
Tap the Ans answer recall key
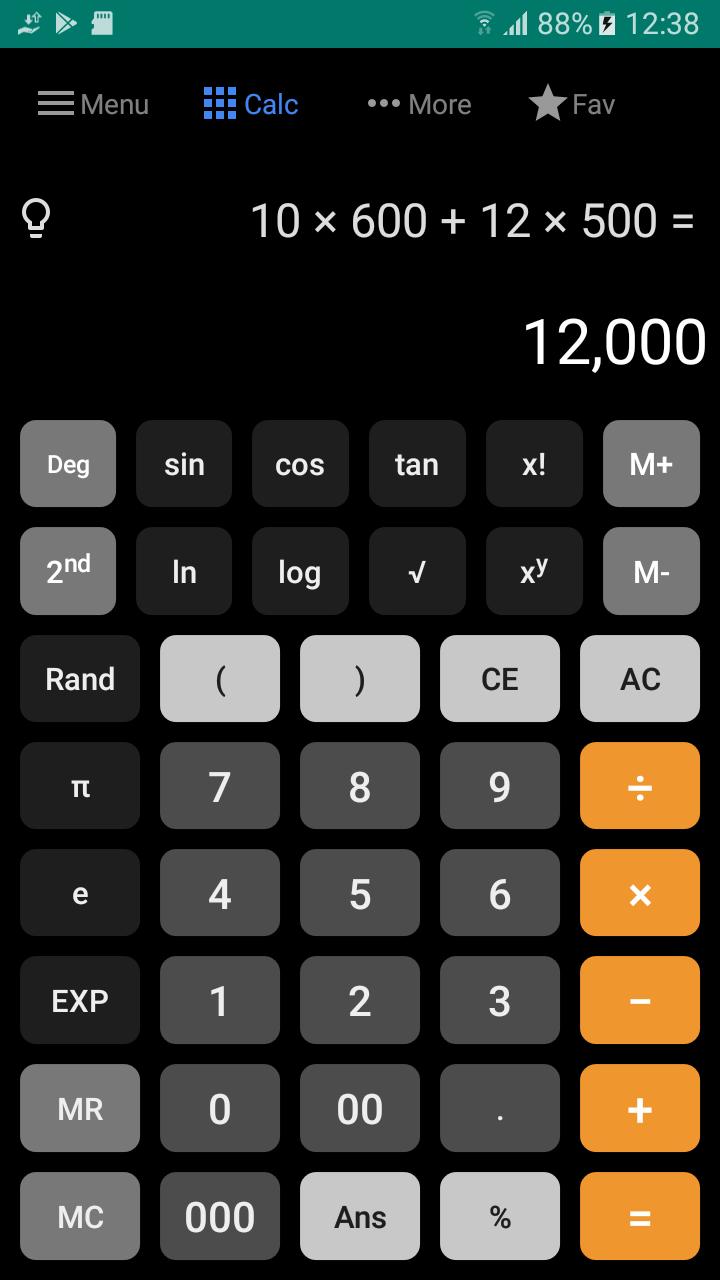click(x=360, y=1216)
